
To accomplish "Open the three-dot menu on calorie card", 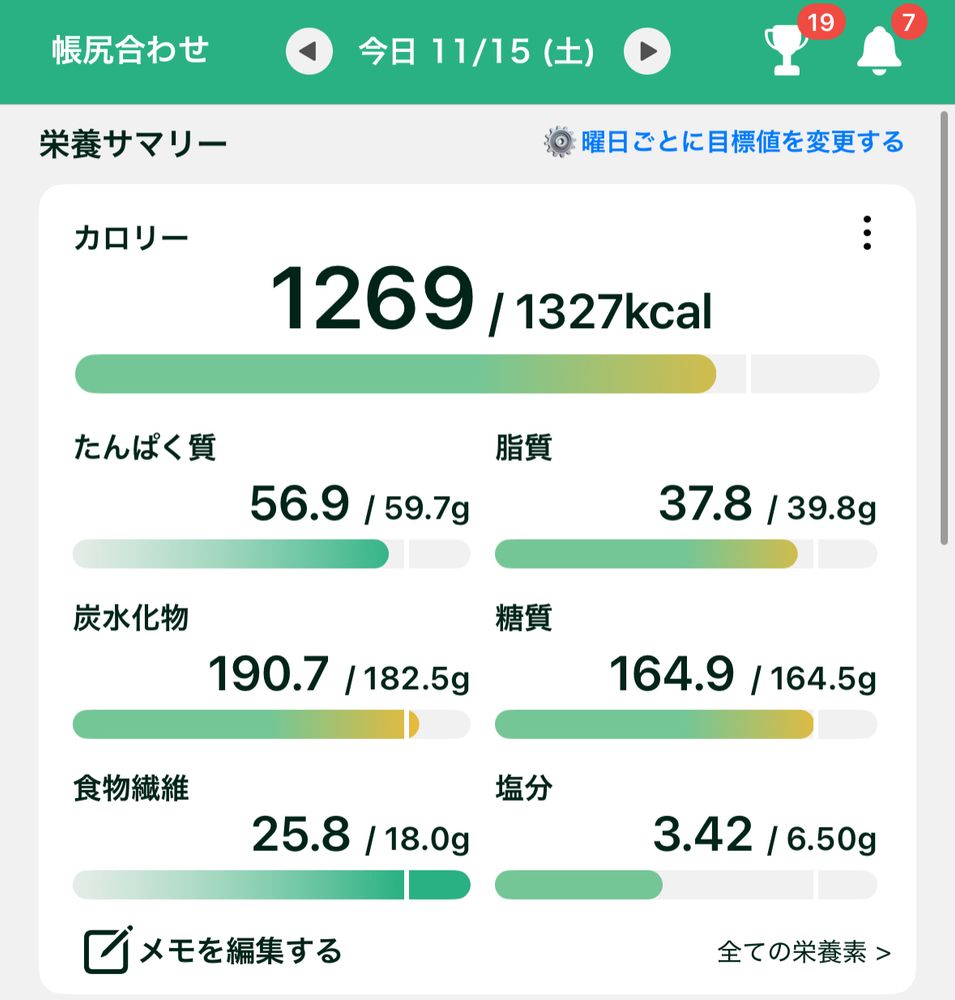I will coord(866,233).
